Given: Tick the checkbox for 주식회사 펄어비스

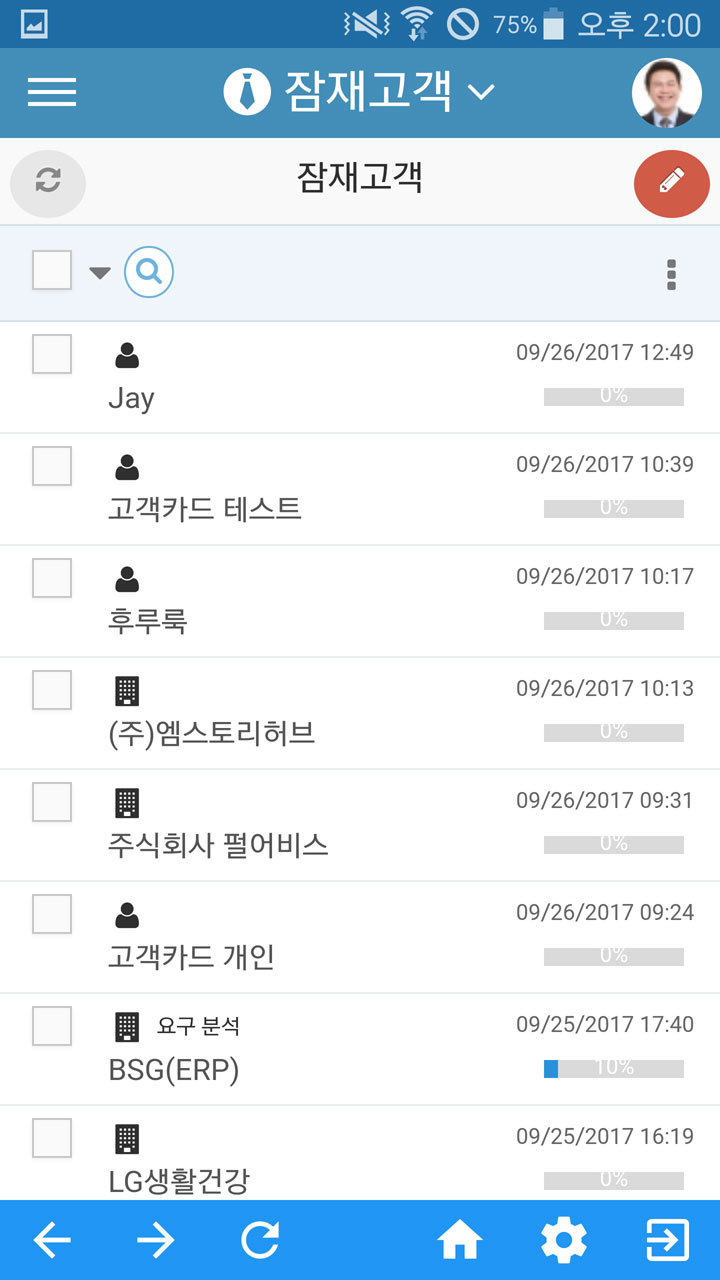Looking at the screenshot, I should tap(52, 802).
